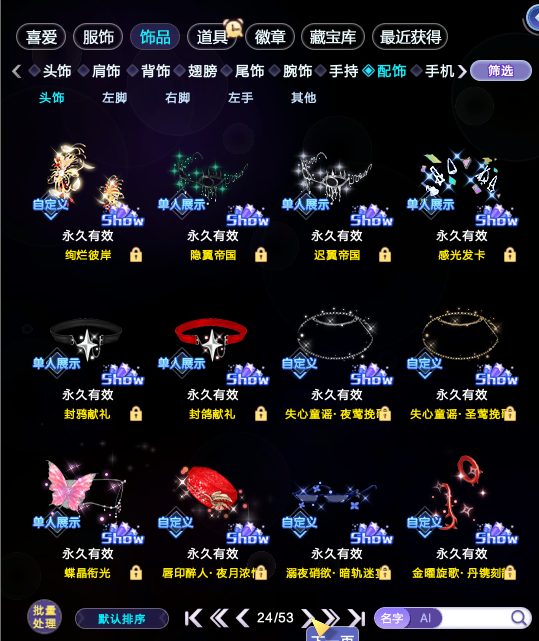
Task: Select the 藏宝库 tab
Action: (332, 37)
